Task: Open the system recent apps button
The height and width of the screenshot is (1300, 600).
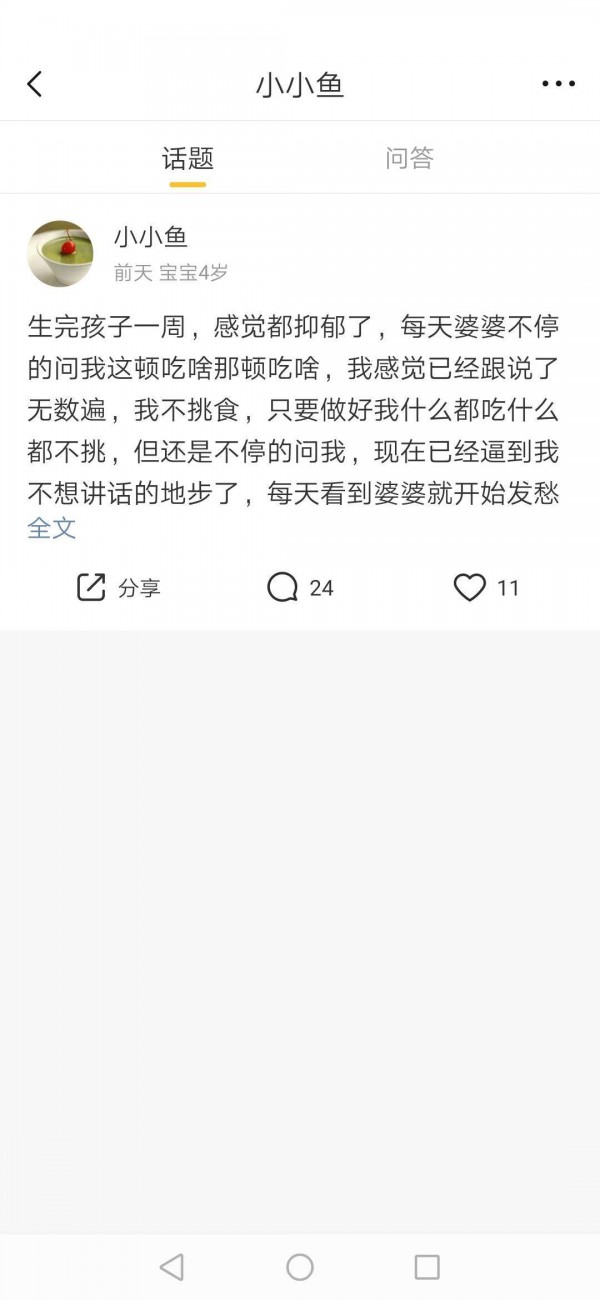Action: click(427, 1267)
